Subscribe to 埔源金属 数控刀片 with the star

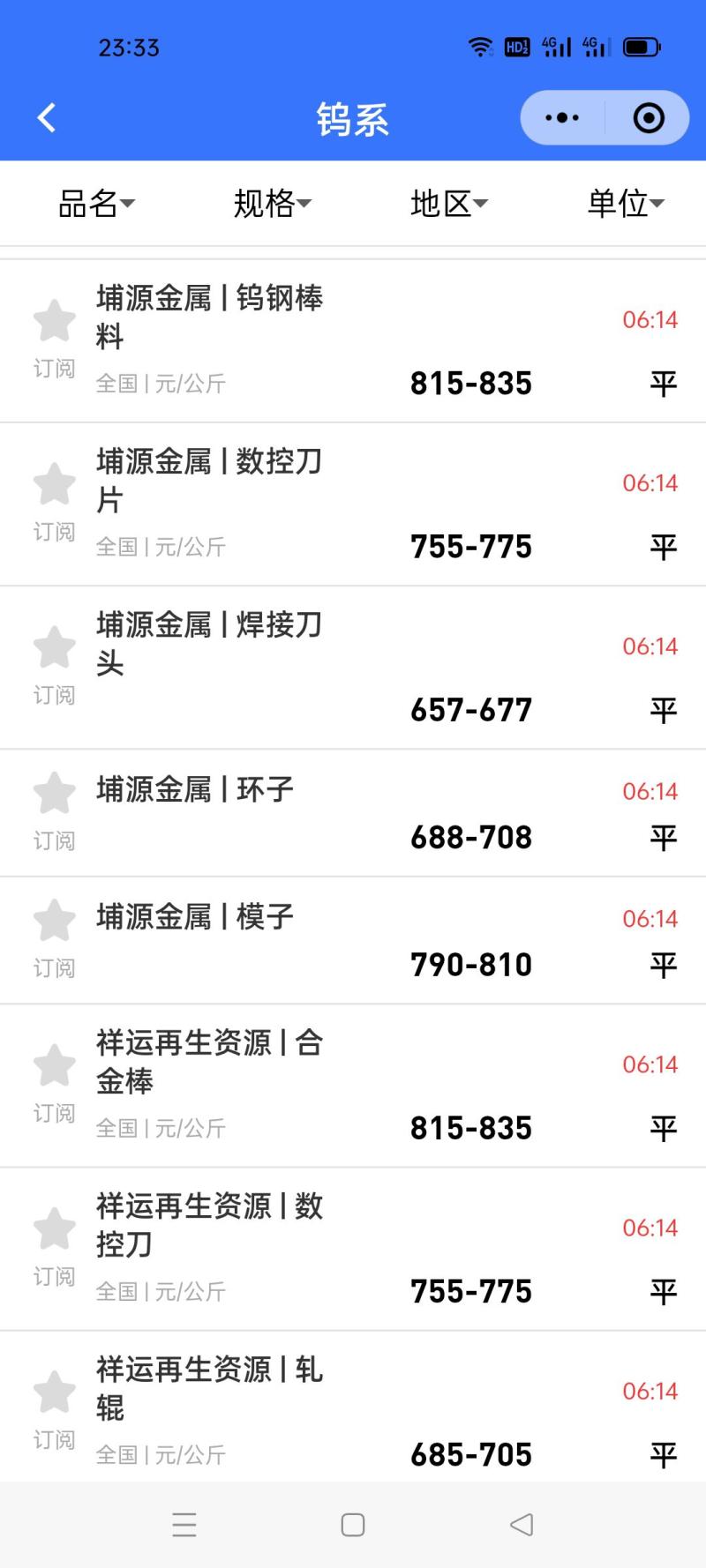55,484
